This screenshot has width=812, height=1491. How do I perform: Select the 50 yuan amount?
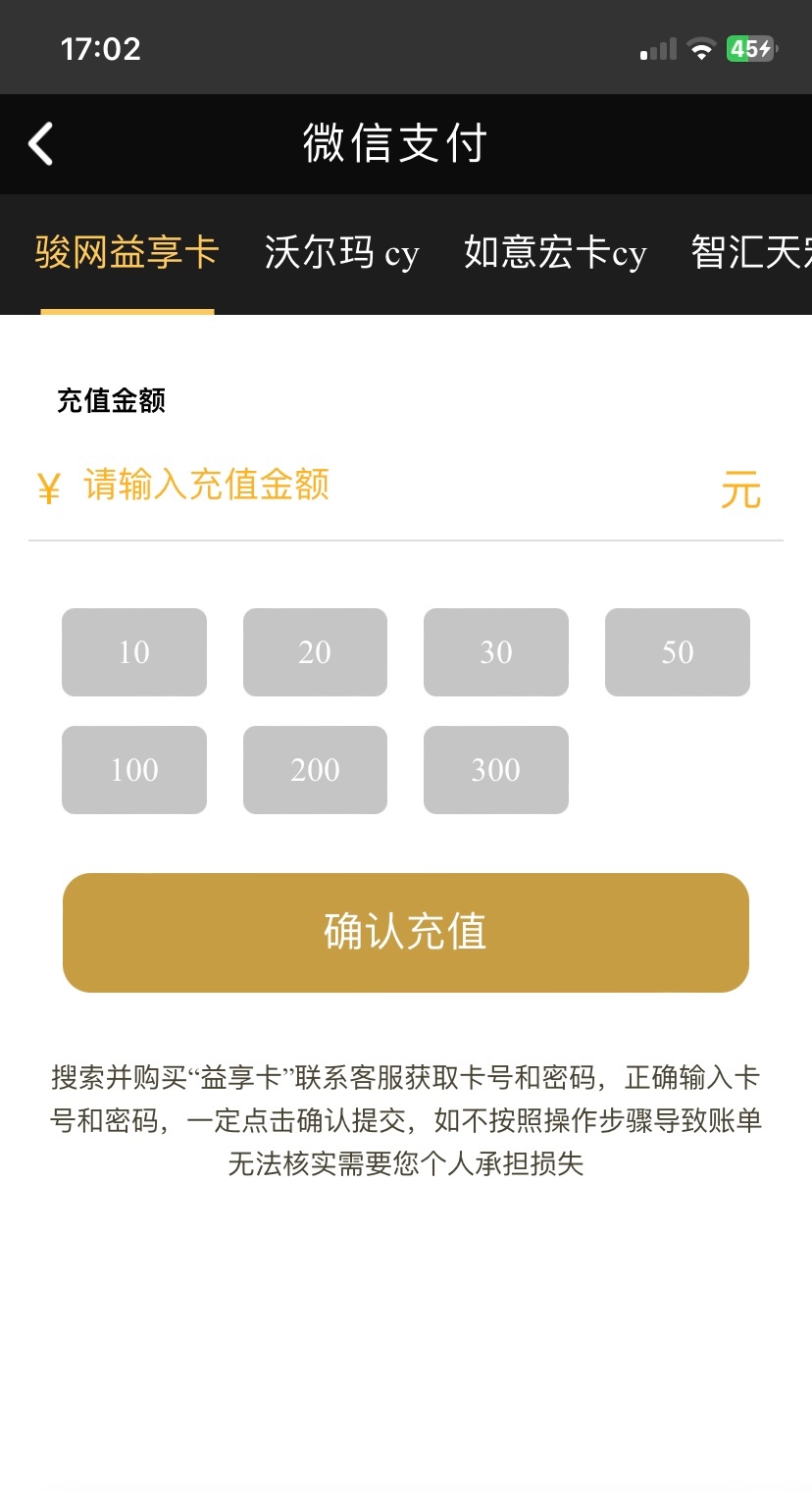[x=677, y=652]
